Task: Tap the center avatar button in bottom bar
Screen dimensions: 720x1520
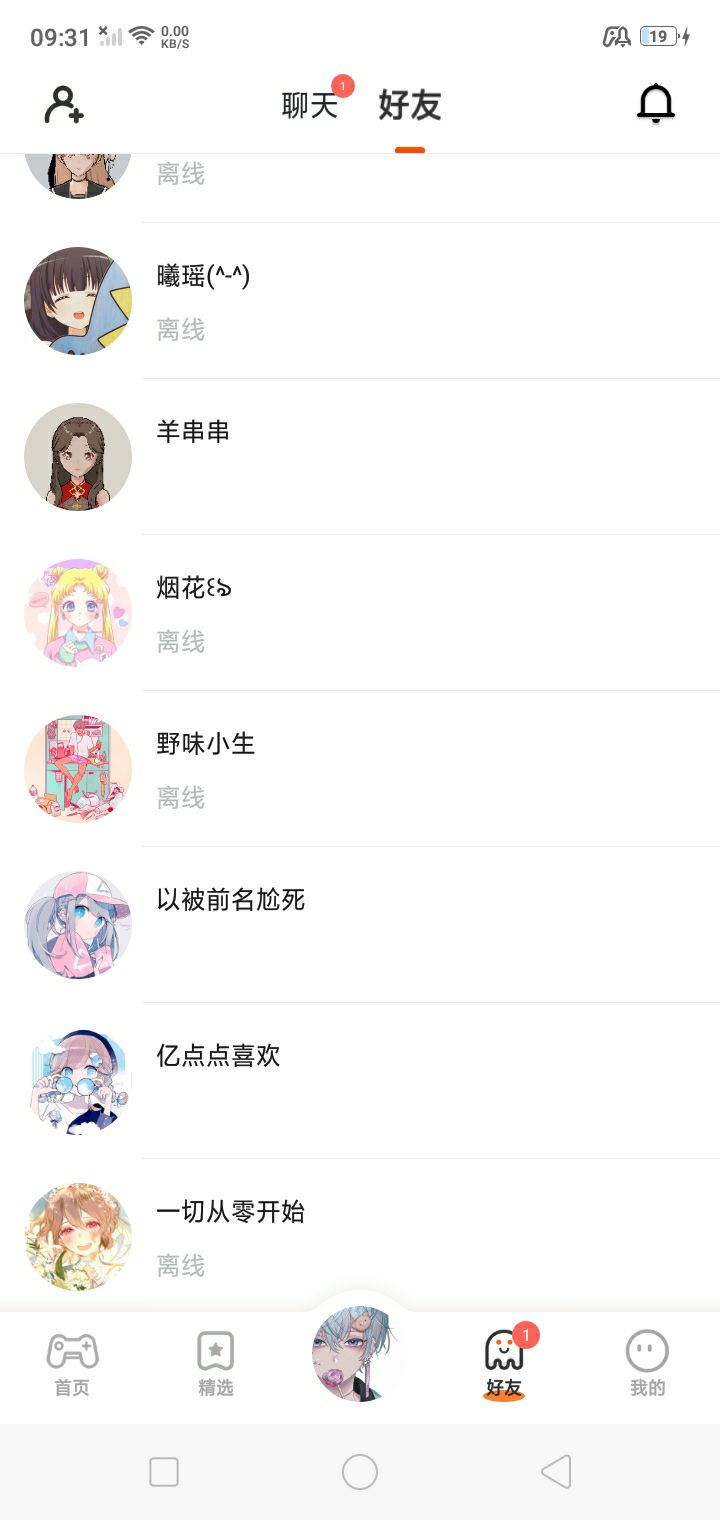Action: (x=359, y=1353)
